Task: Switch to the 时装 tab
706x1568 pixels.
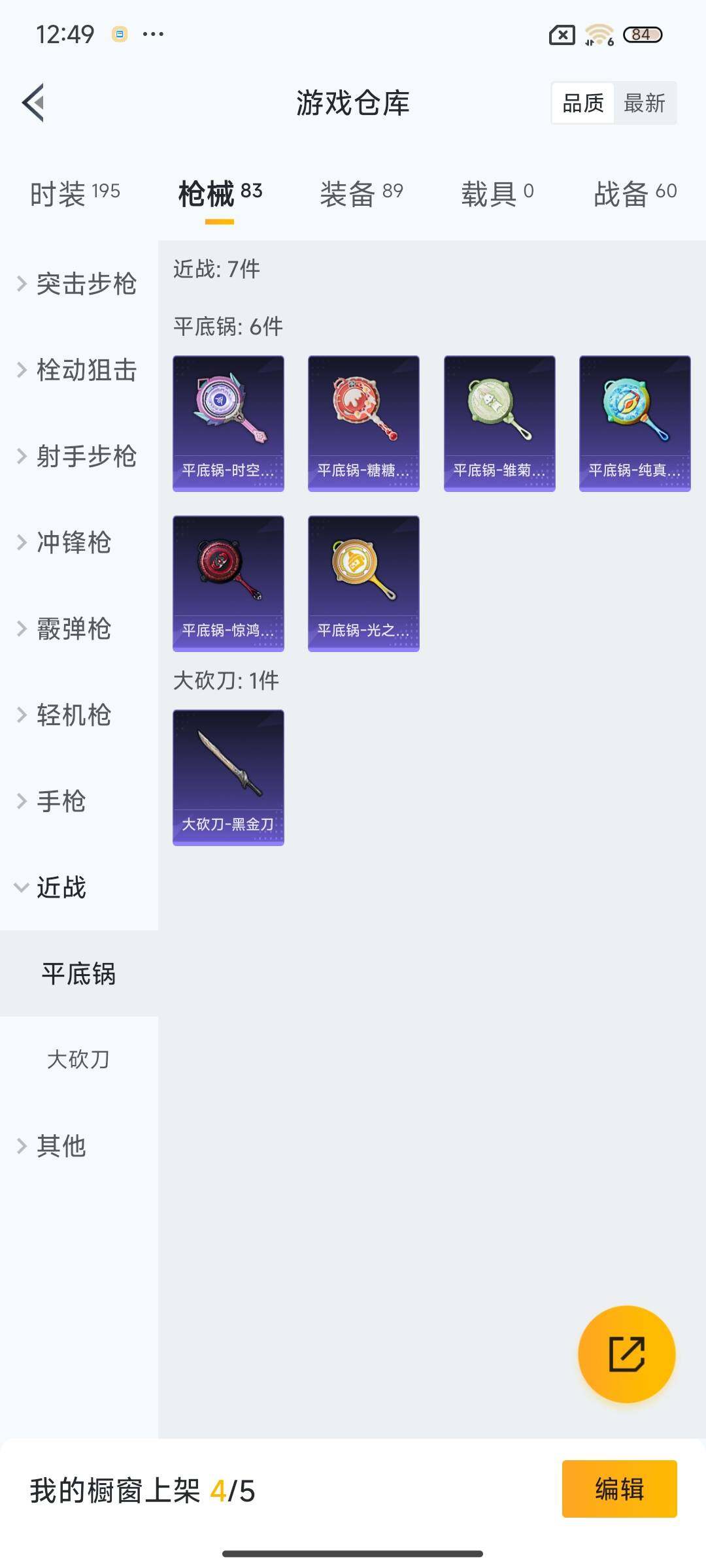Action: coord(75,193)
